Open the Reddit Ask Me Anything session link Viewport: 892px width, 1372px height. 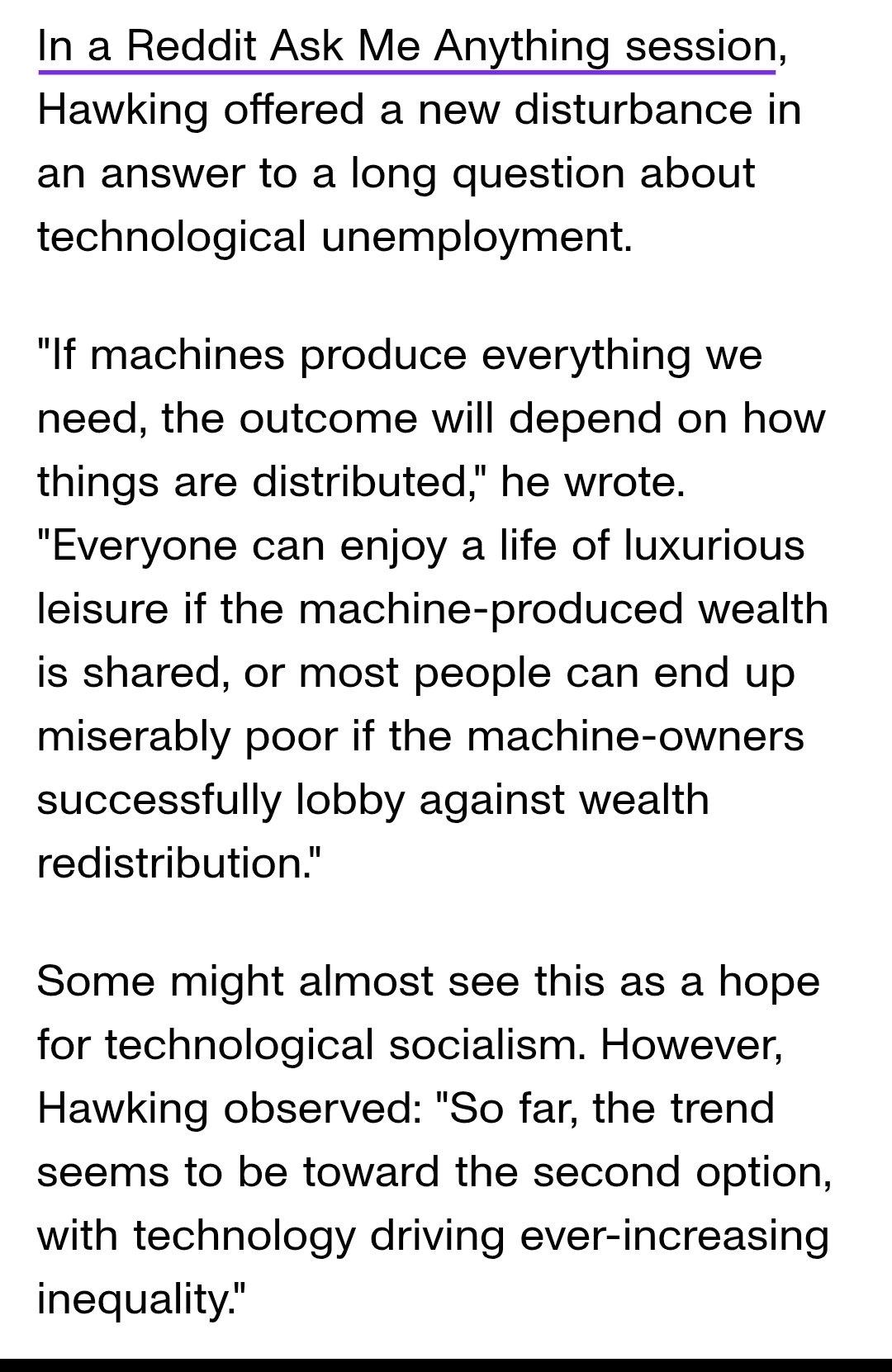coord(406,46)
